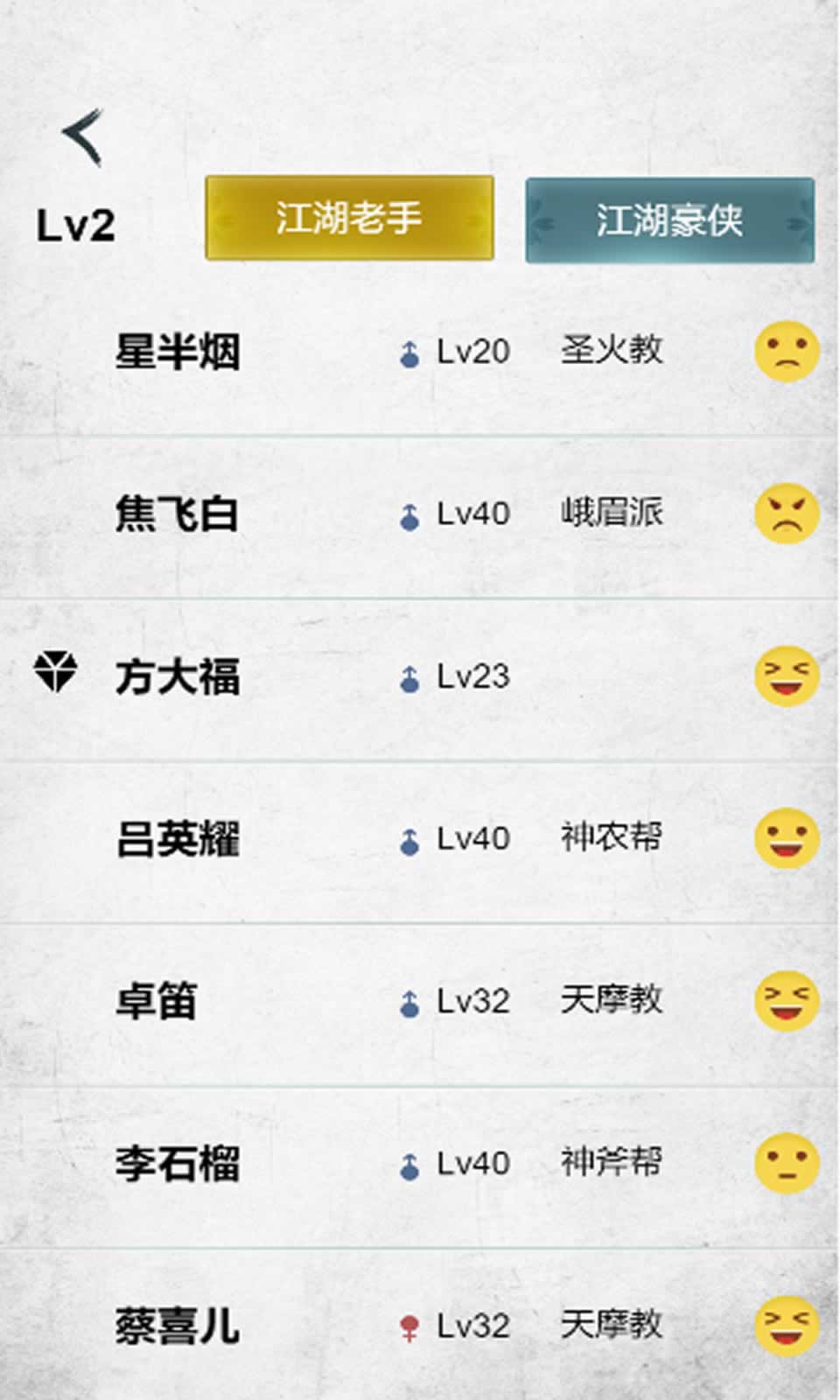
Task: Select the friend entry 星半烟
Action: 175,353
